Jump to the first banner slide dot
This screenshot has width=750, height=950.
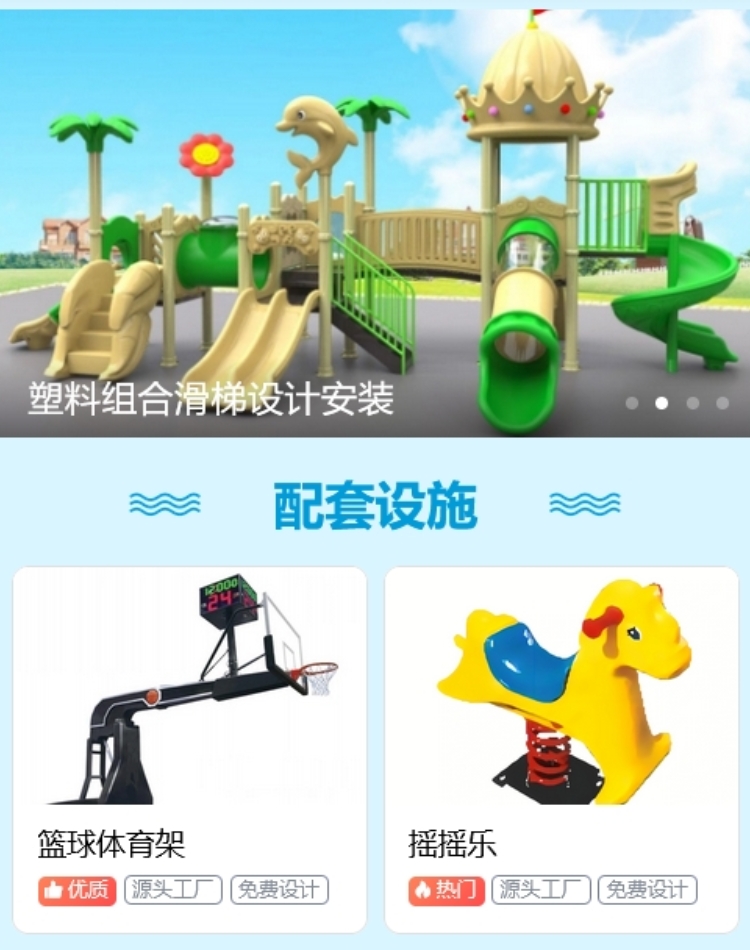(x=632, y=403)
